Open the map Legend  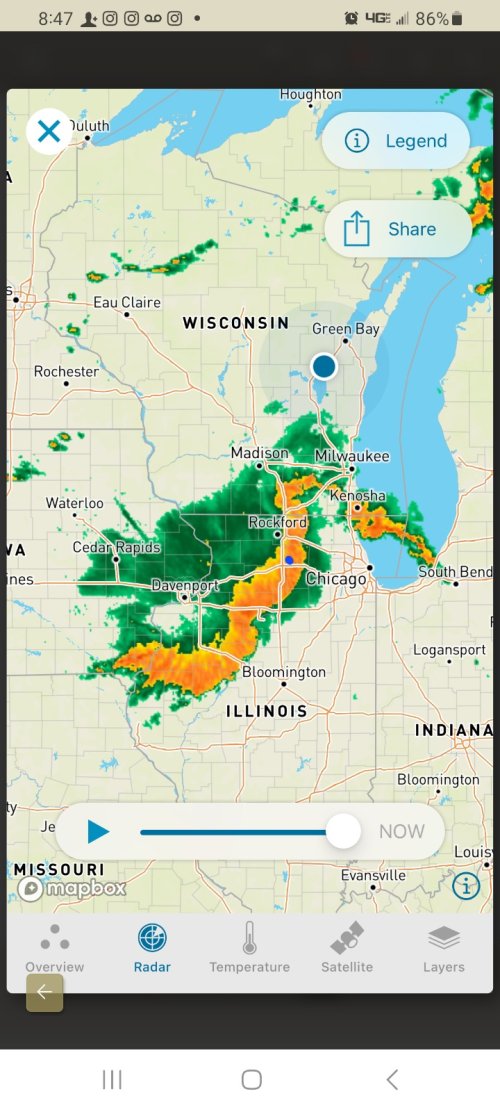(x=396, y=140)
